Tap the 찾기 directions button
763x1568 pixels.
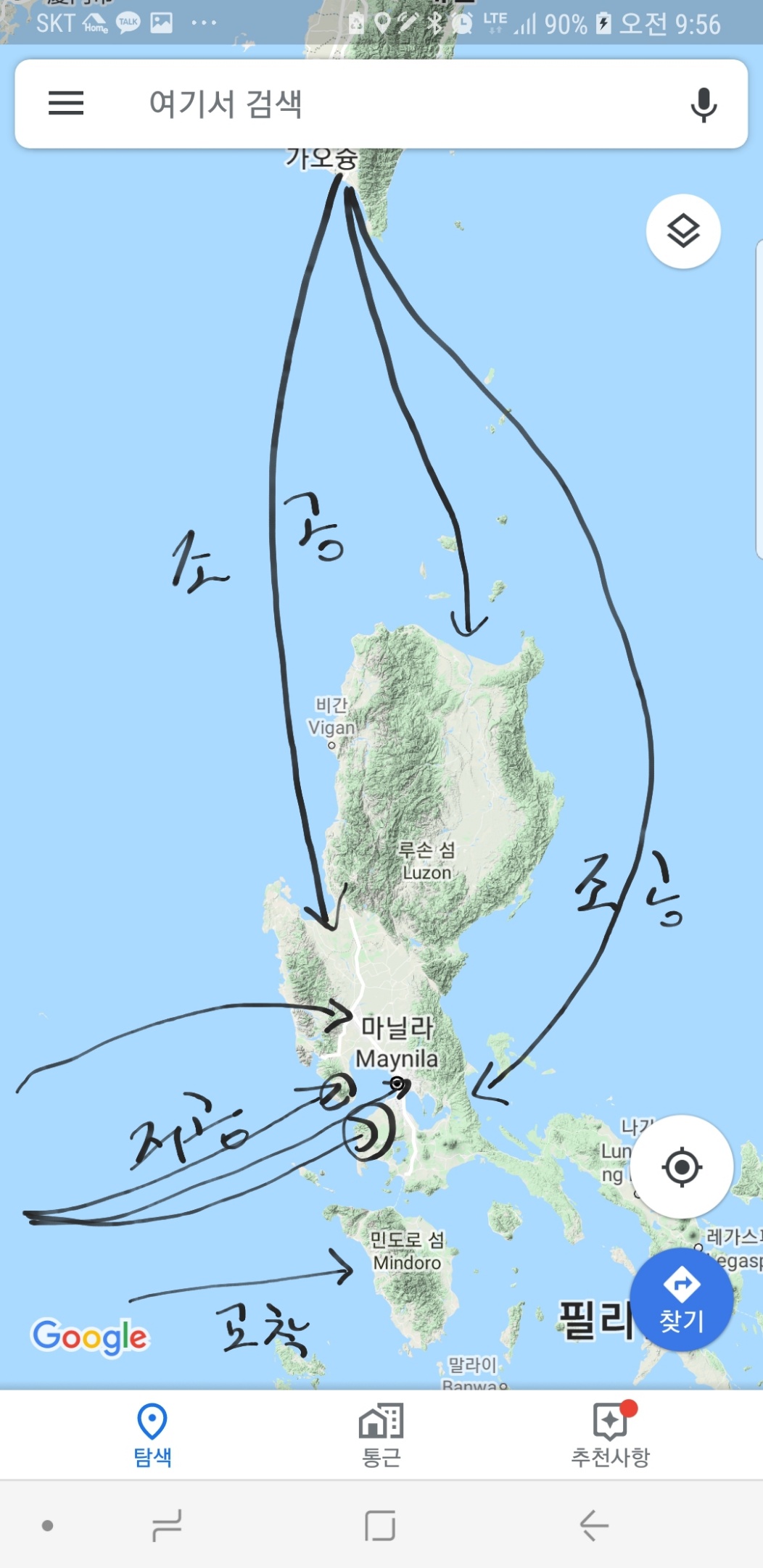point(681,1299)
